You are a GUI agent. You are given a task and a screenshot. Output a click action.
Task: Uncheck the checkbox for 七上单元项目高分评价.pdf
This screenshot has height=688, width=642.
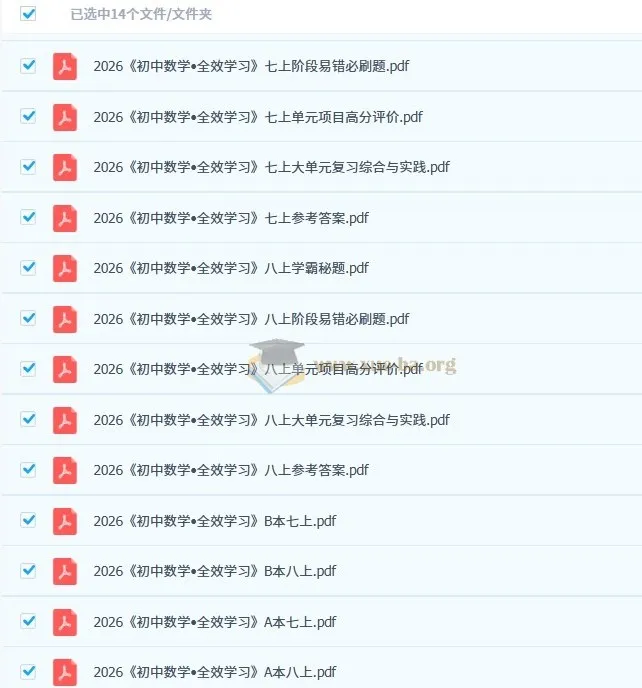click(x=28, y=116)
